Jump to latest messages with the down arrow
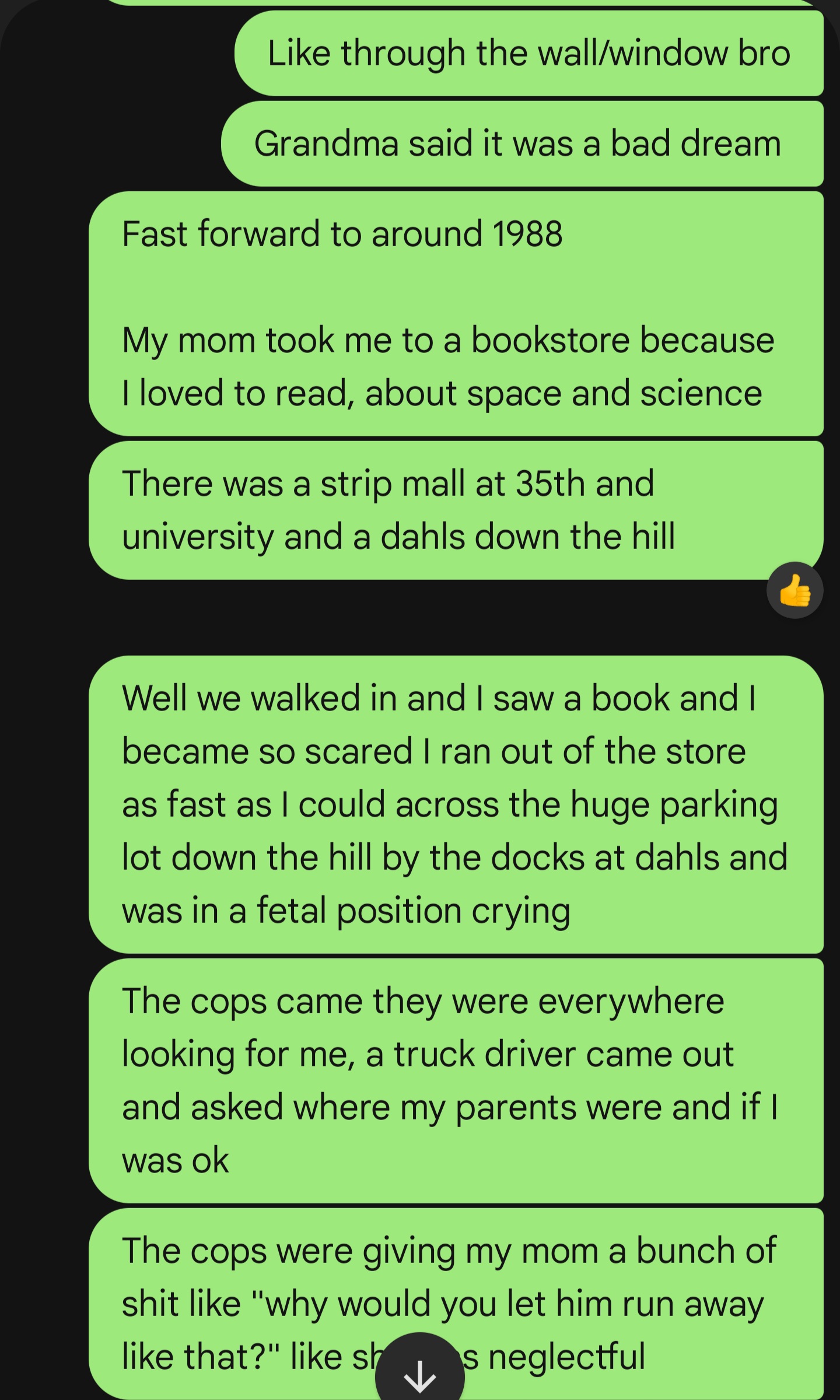The image size is (840, 1400). tap(419, 1372)
